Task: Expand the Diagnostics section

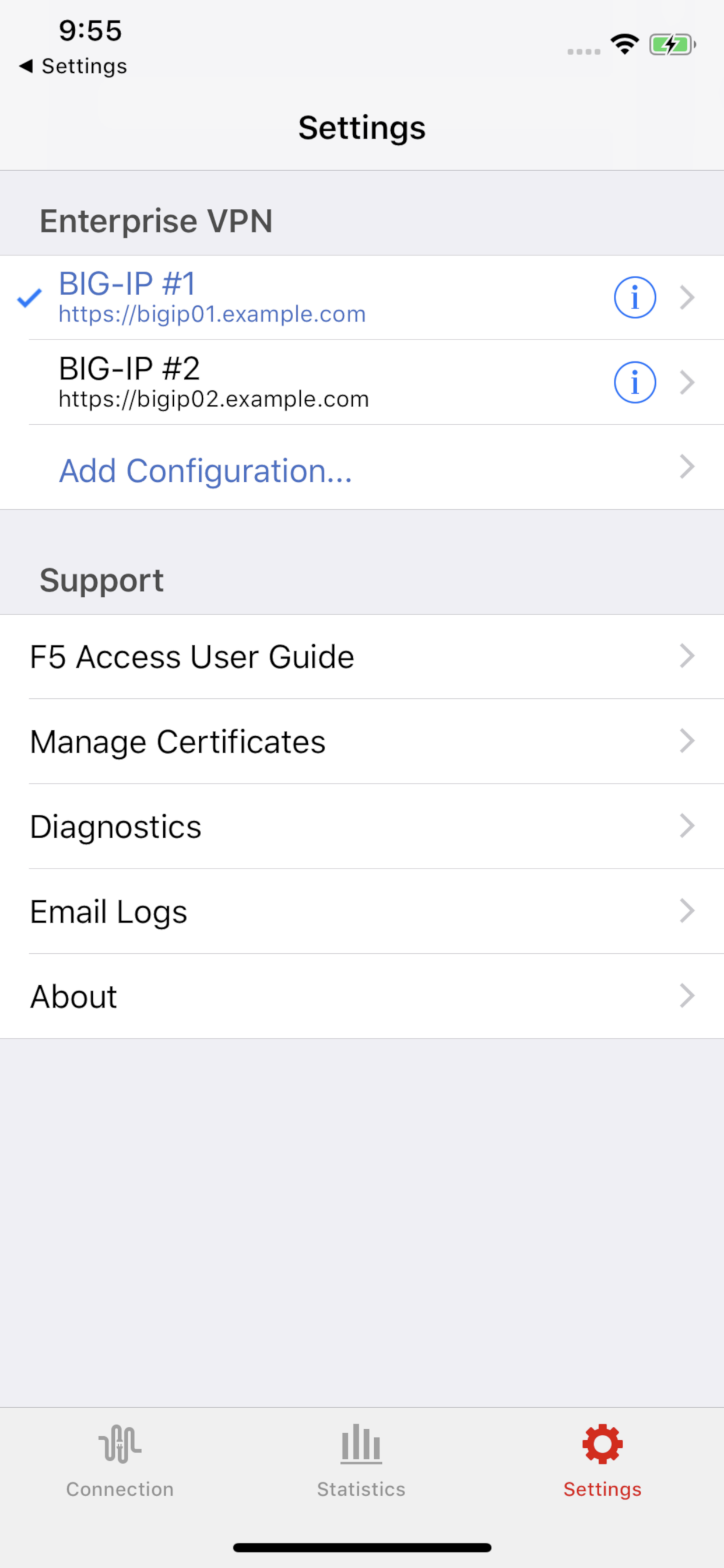Action: [687, 826]
